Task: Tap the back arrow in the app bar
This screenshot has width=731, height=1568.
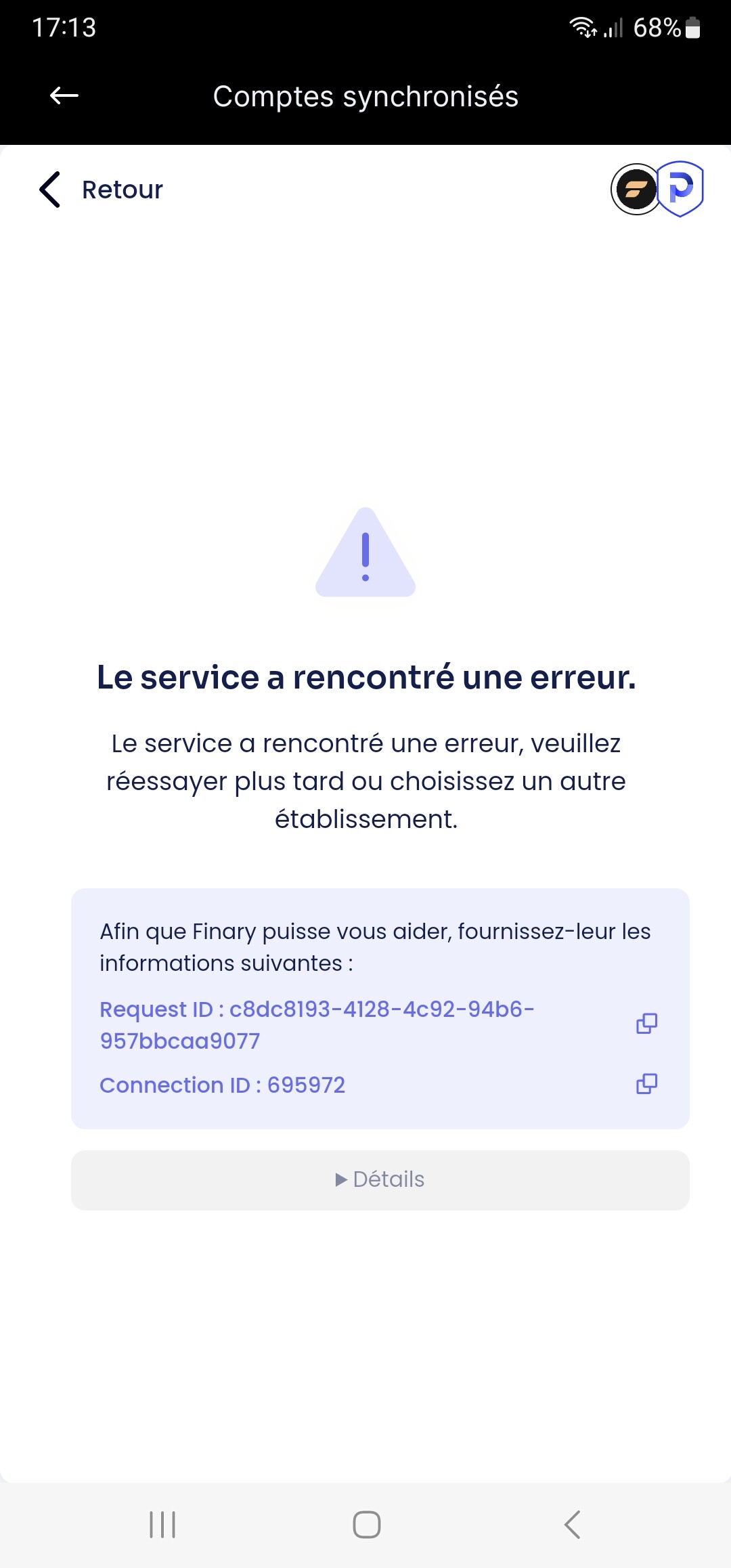Action: coord(64,96)
